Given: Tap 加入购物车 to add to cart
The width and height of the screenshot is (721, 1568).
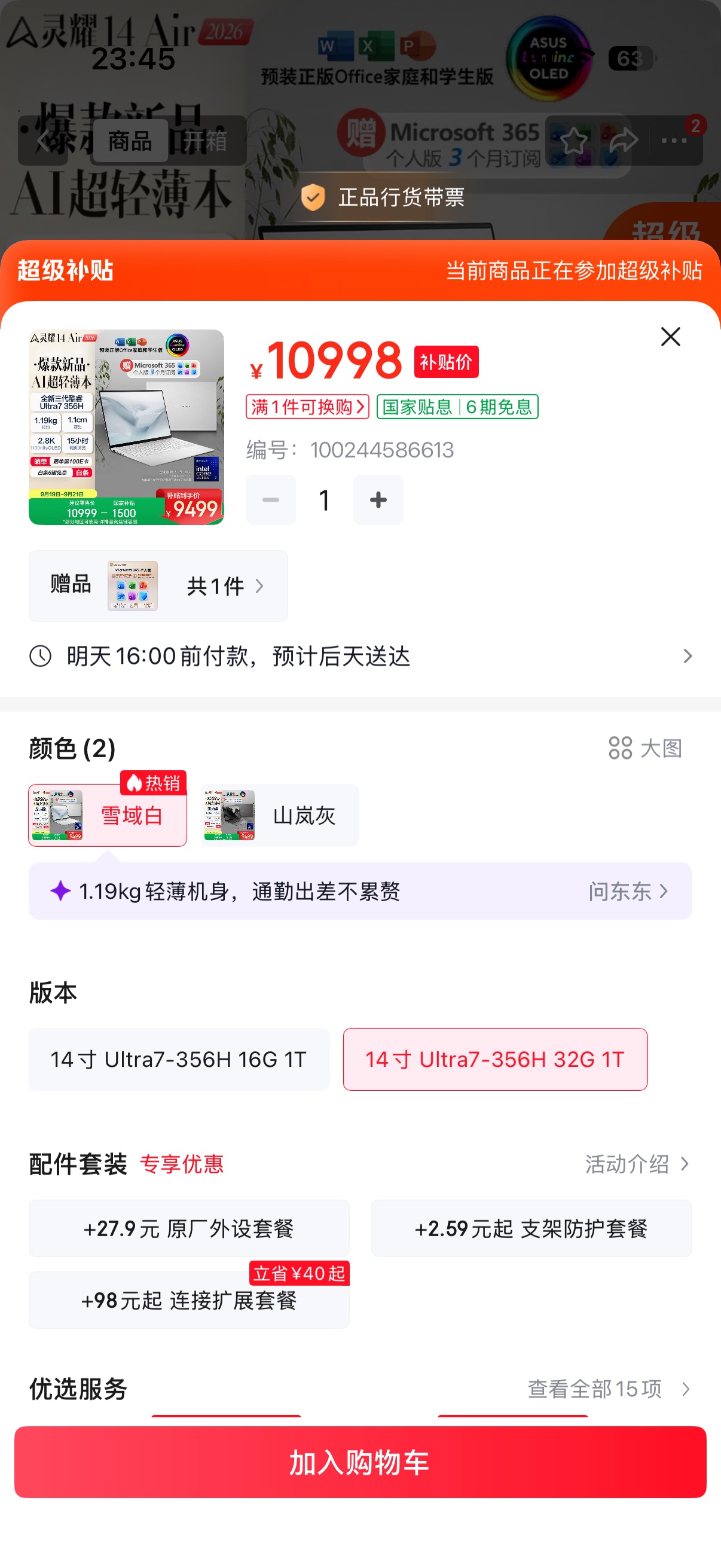Looking at the screenshot, I should click(360, 1462).
